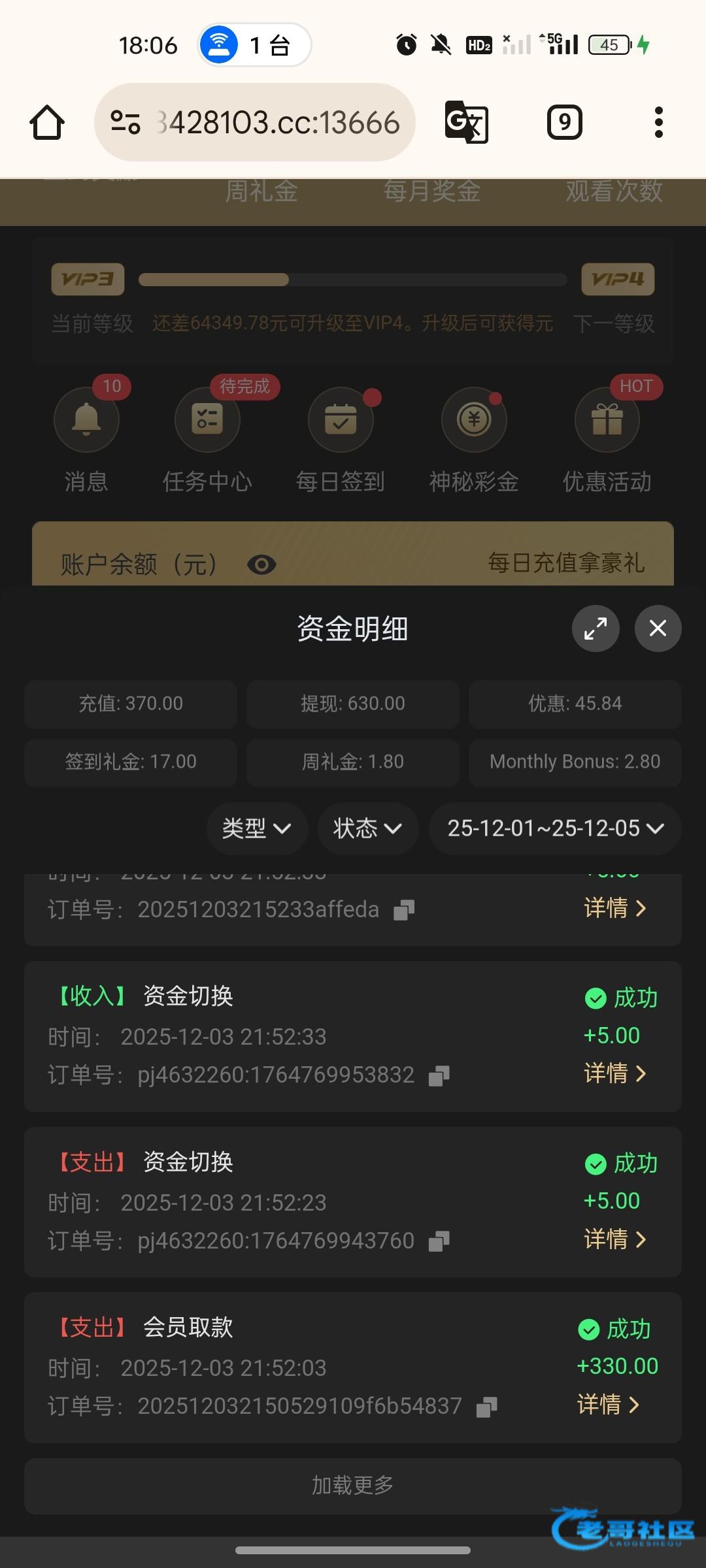706x1568 pixels.
Task: Translate the page with the translate icon
Action: coord(466,122)
